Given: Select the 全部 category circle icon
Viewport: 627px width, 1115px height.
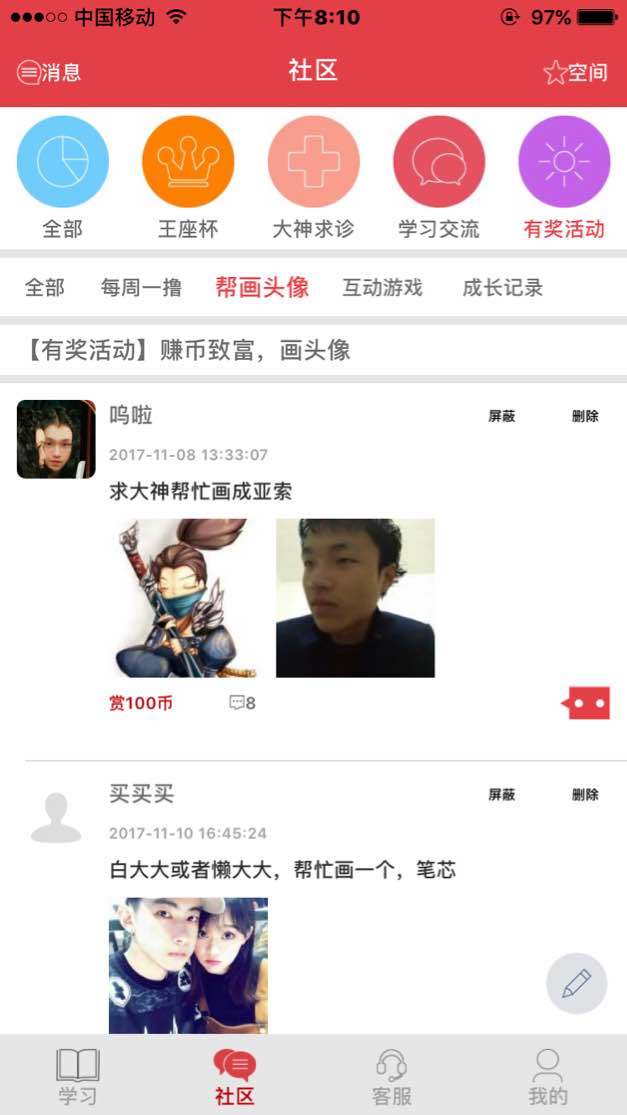Looking at the screenshot, I should [62, 162].
